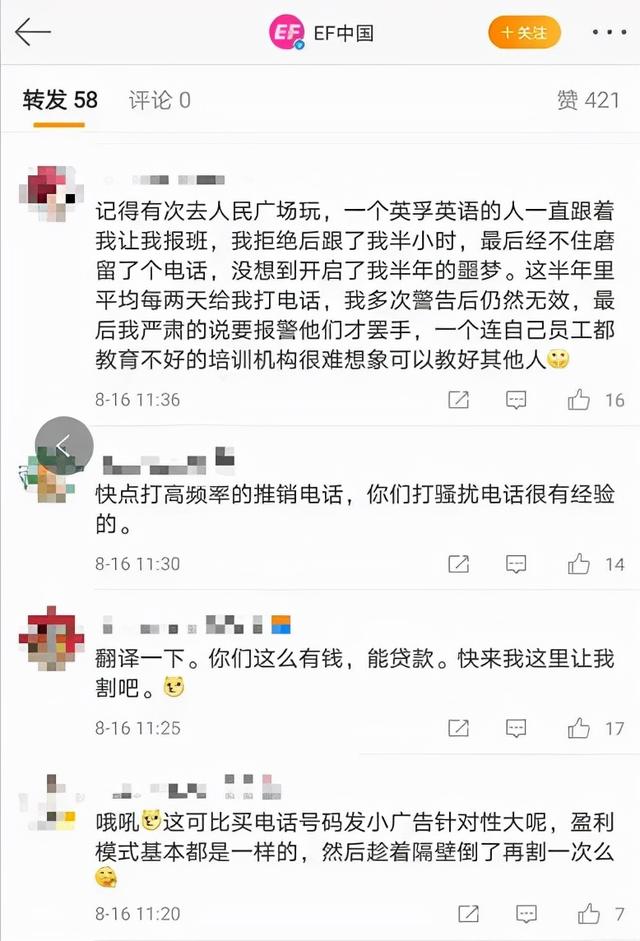This screenshot has width=640, height=941.
Task: Reply to the comment posted at 8-16 11:36
Action: pyautogui.click(x=516, y=400)
